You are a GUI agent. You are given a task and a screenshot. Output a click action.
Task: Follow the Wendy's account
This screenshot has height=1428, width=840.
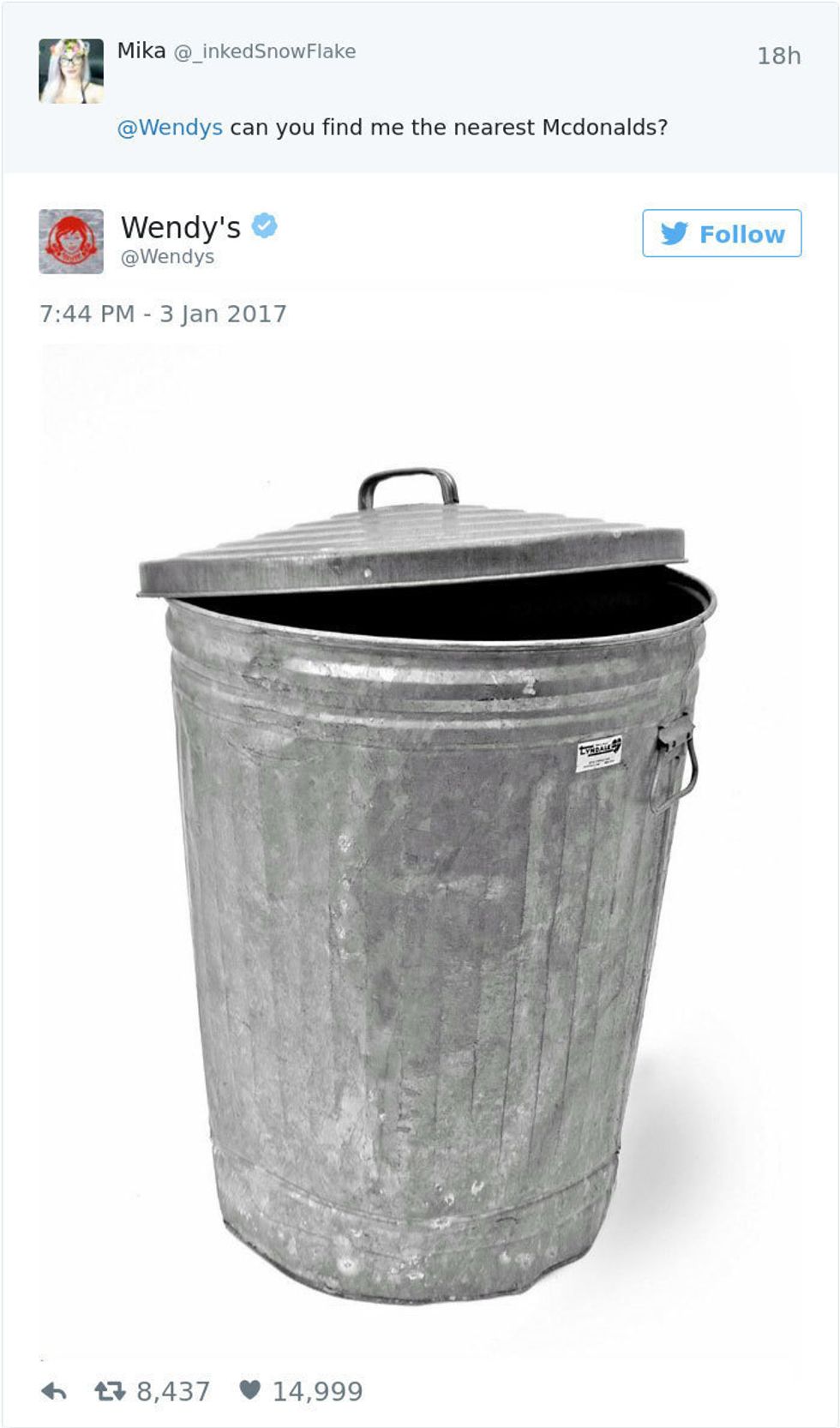722,233
